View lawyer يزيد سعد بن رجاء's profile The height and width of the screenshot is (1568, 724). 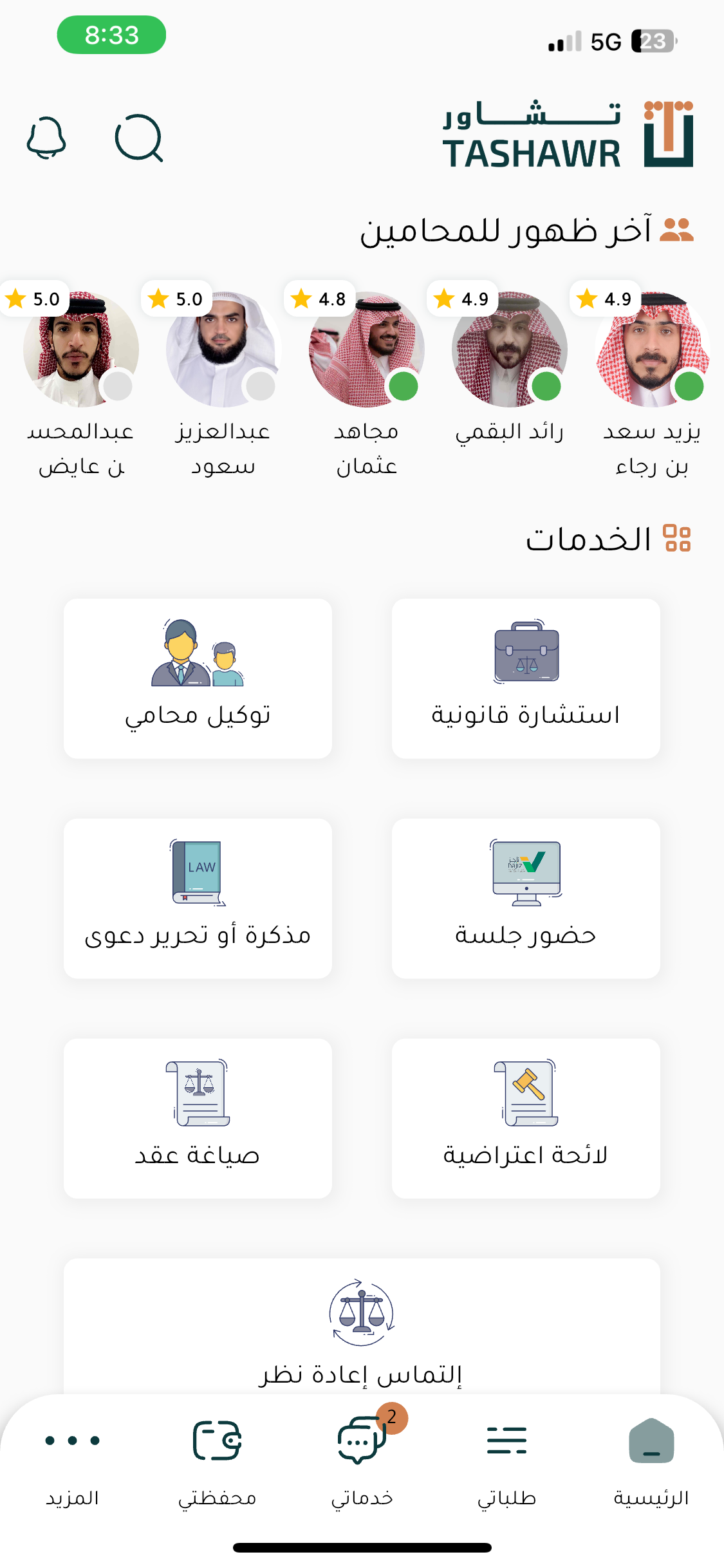(651, 350)
